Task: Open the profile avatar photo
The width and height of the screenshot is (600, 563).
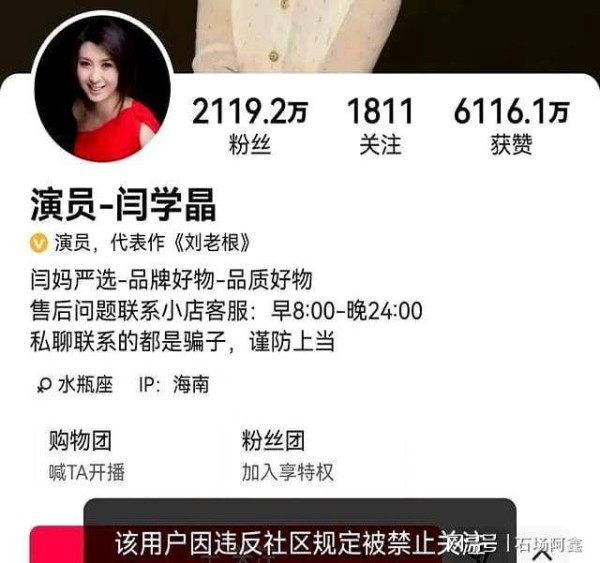Action: click(101, 100)
